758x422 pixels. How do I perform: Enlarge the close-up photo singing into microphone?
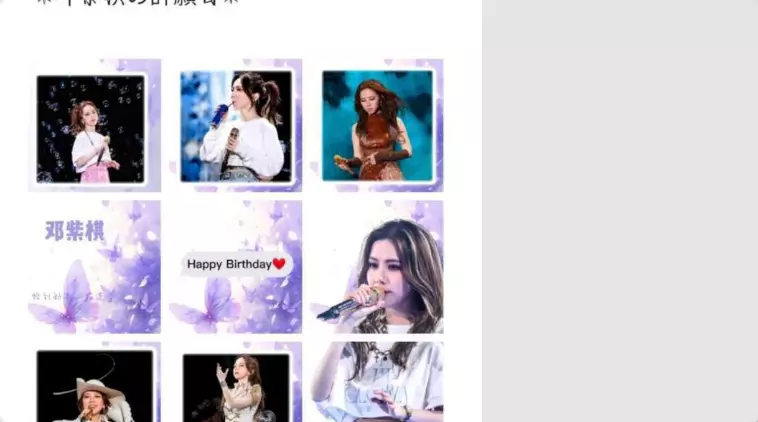pyautogui.click(x=378, y=267)
